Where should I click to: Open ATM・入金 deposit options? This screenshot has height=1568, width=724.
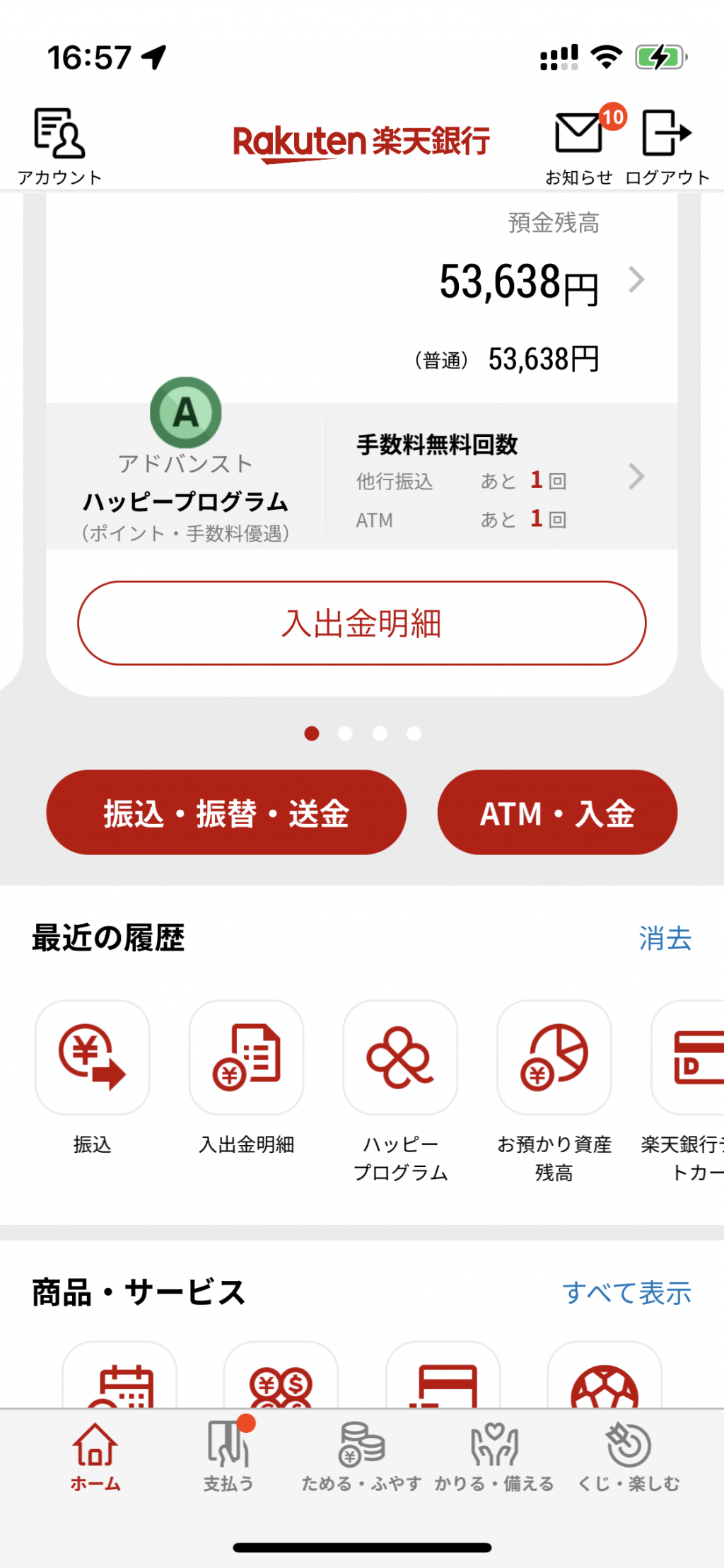(x=557, y=813)
